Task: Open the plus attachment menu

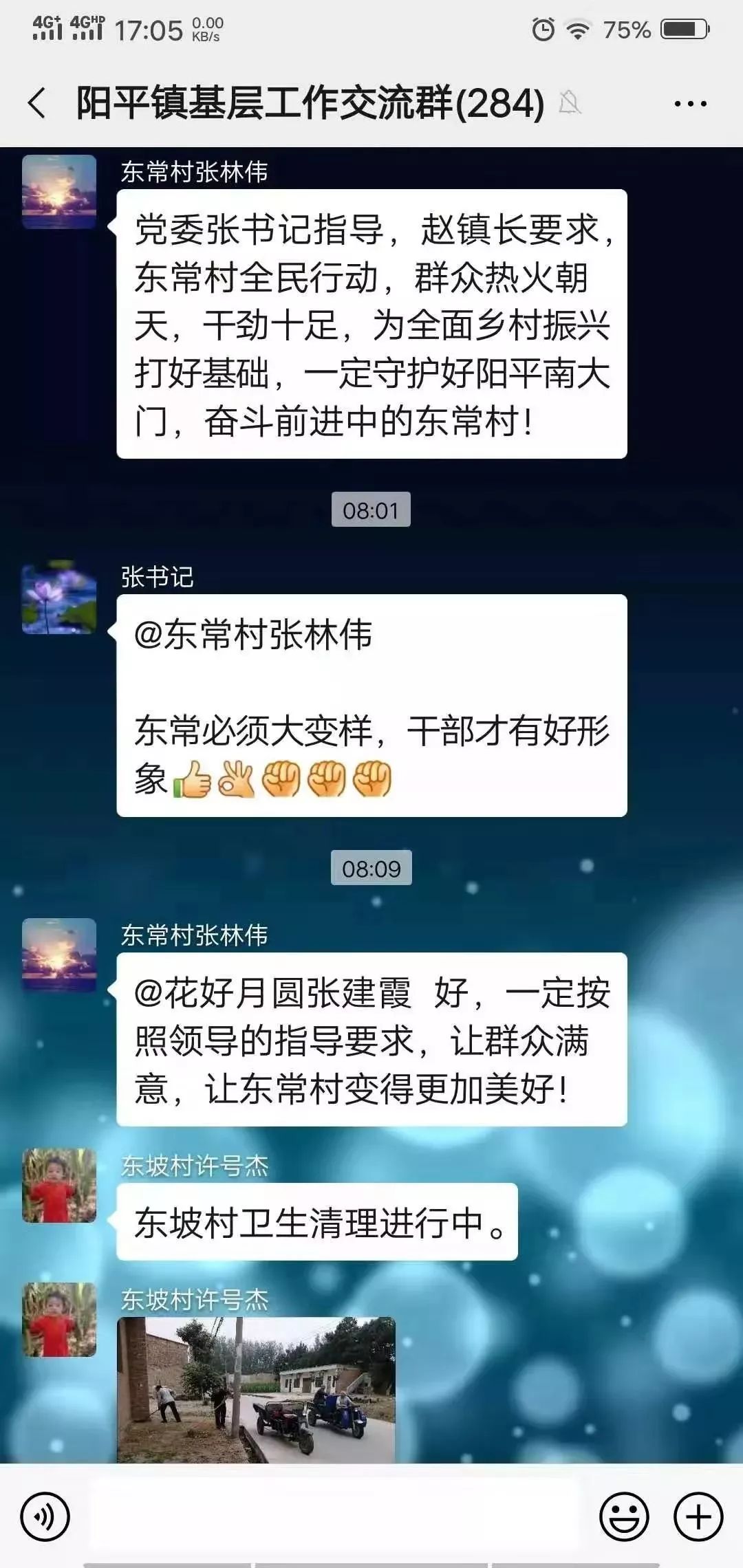Action: coord(698,1516)
